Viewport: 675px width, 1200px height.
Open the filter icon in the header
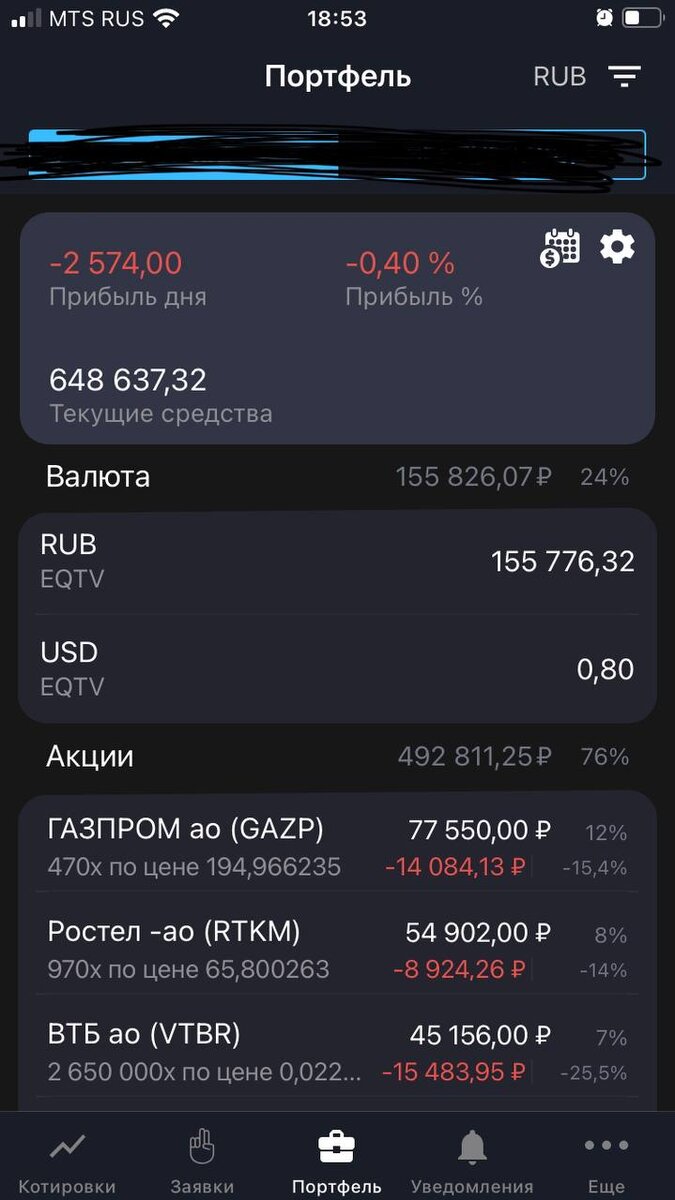click(625, 77)
